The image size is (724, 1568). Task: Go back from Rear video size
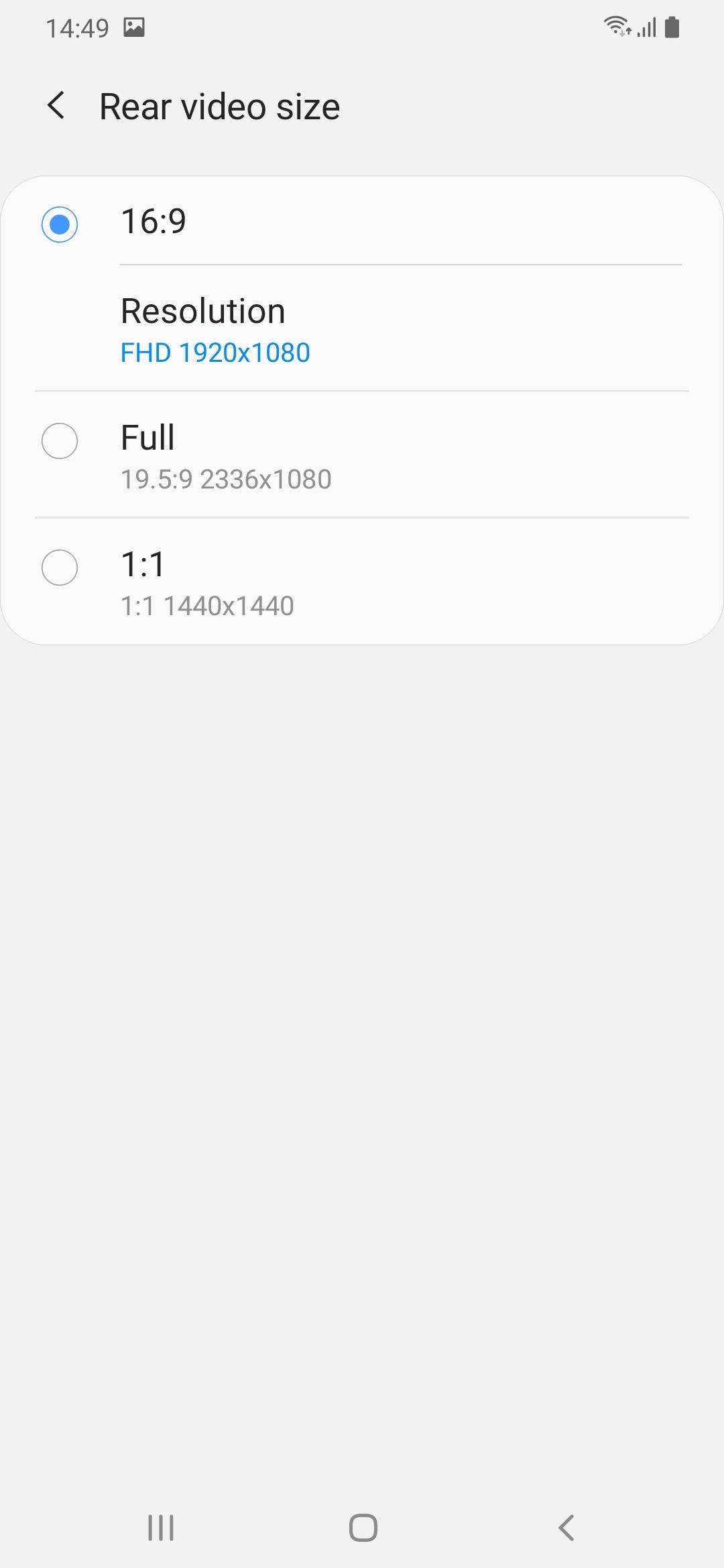(56, 106)
